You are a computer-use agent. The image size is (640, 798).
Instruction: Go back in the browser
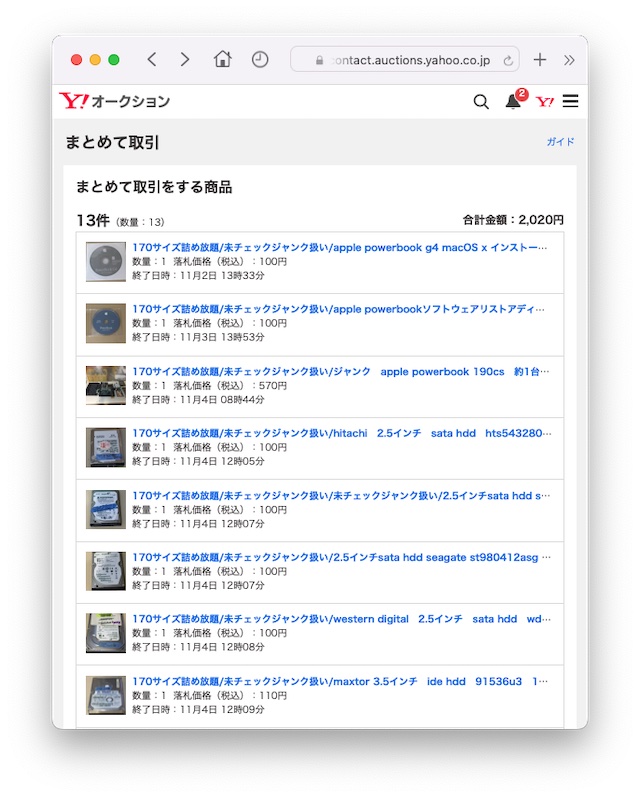[x=152, y=60]
